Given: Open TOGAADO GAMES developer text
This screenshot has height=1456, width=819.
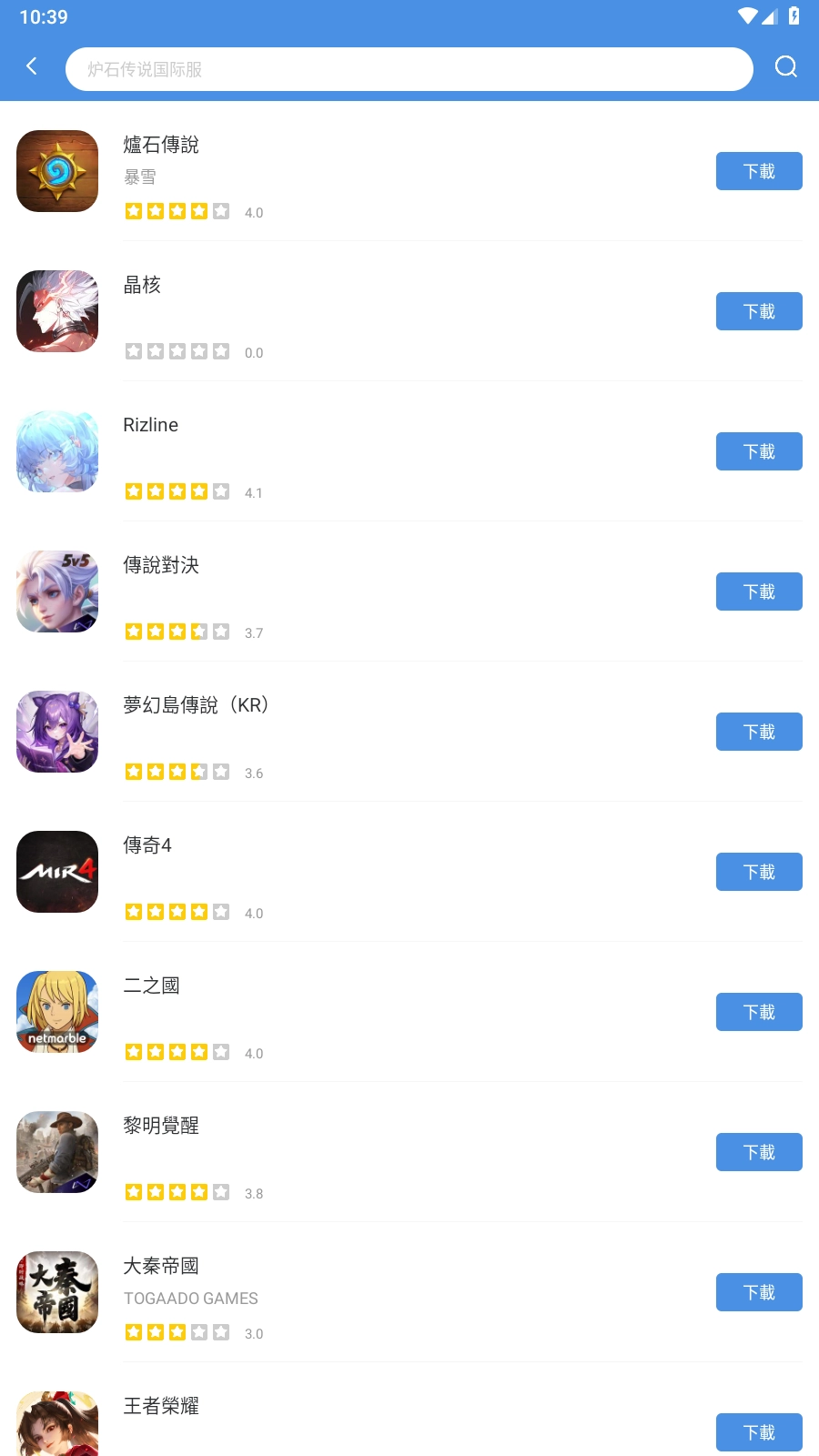Looking at the screenshot, I should coord(190,1299).
